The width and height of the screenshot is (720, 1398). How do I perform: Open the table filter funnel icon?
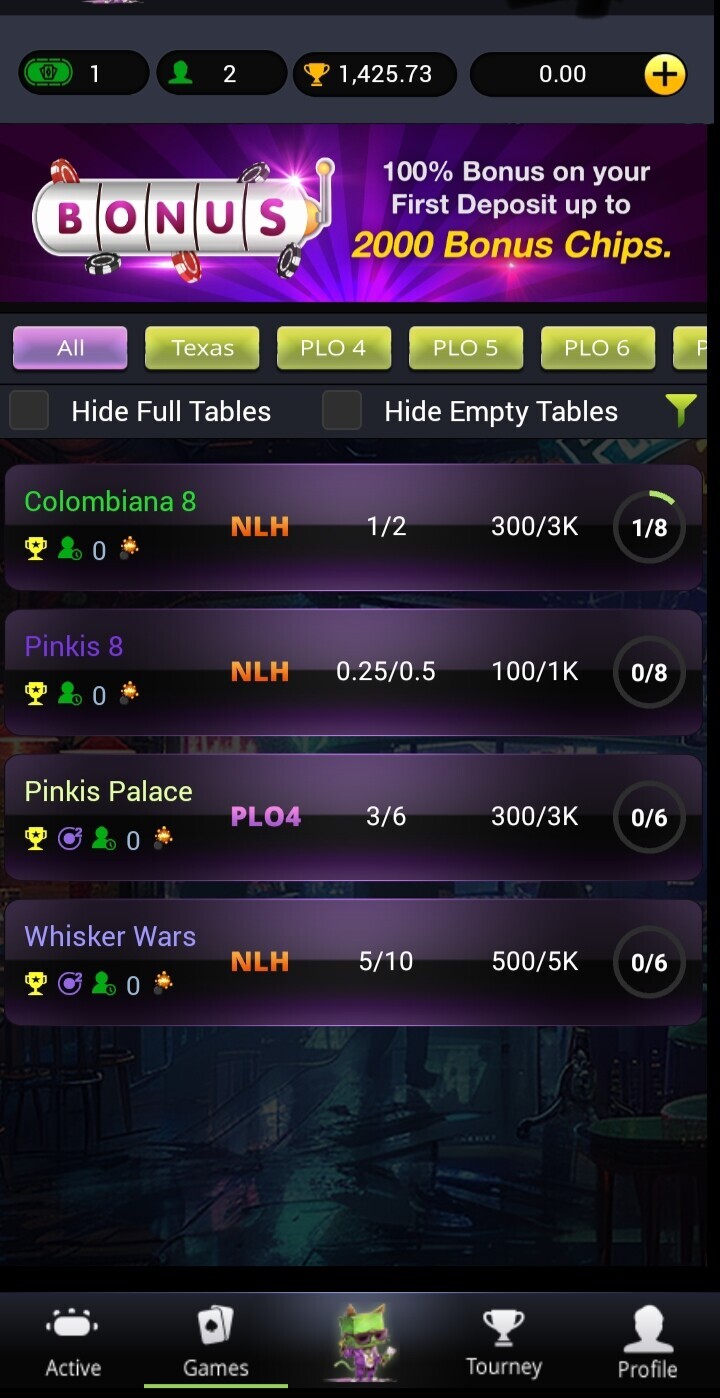point(681,410)
